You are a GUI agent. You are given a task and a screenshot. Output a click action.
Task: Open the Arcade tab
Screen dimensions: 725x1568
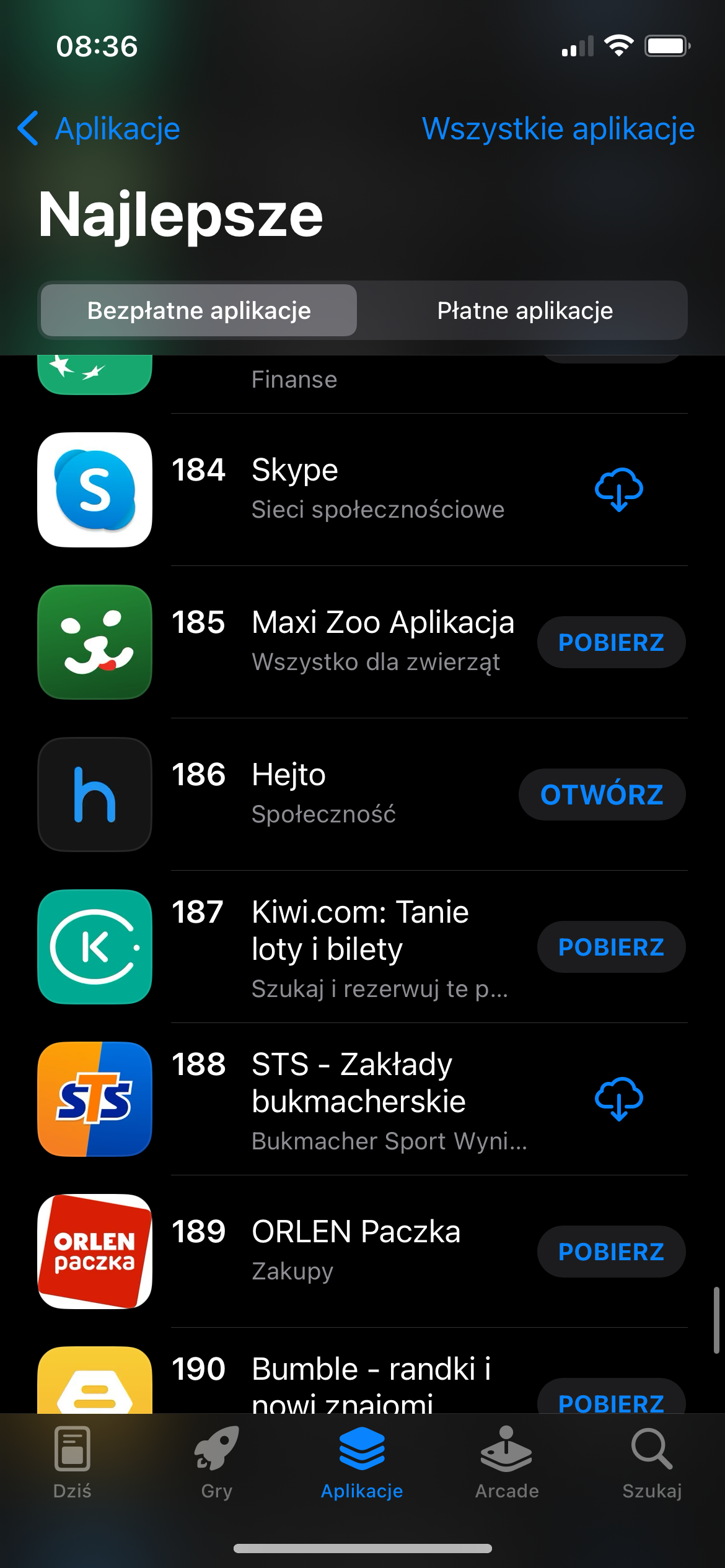point(507,1464)
